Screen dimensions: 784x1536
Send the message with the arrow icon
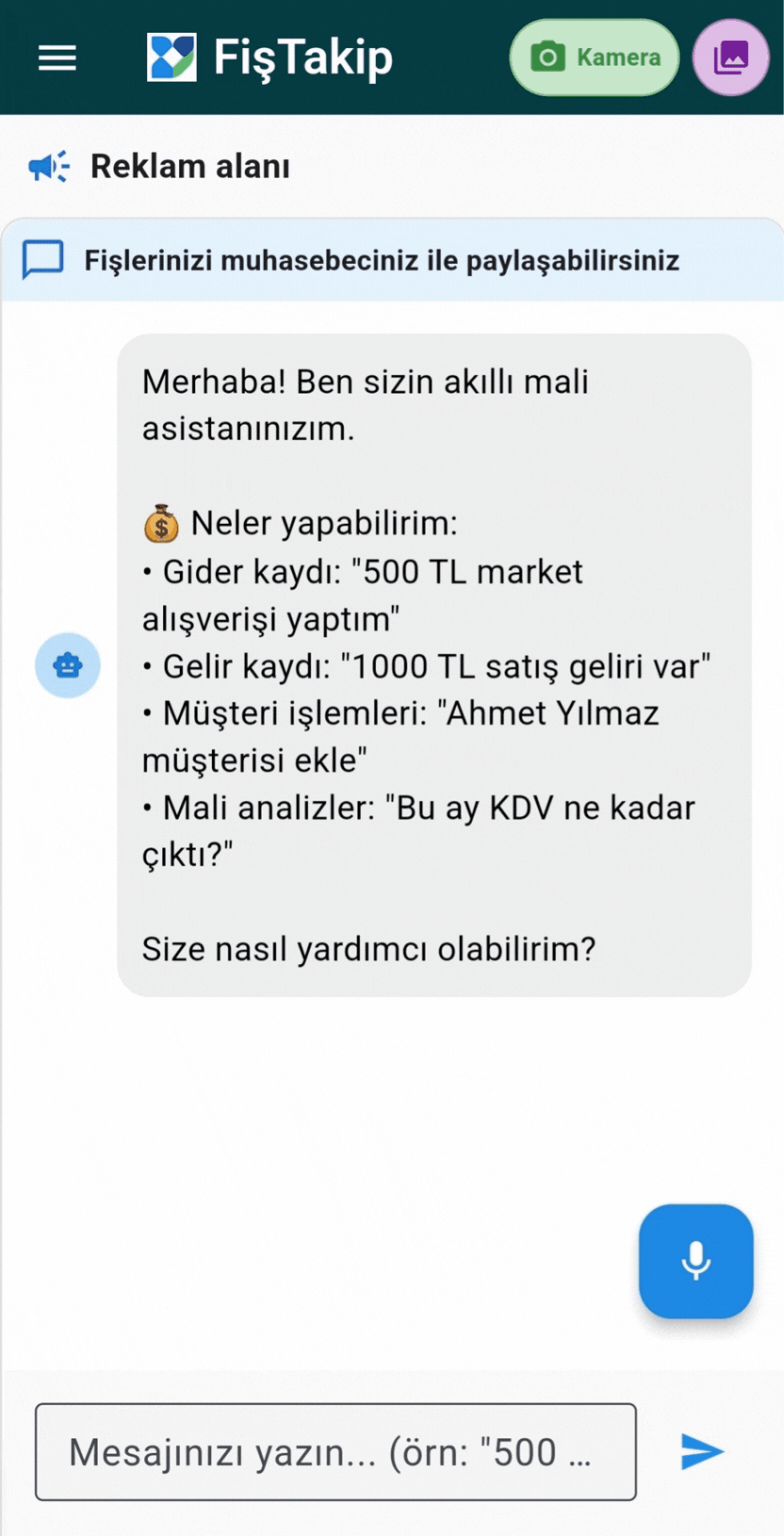pyautogui.click(x=702, y=1451)
